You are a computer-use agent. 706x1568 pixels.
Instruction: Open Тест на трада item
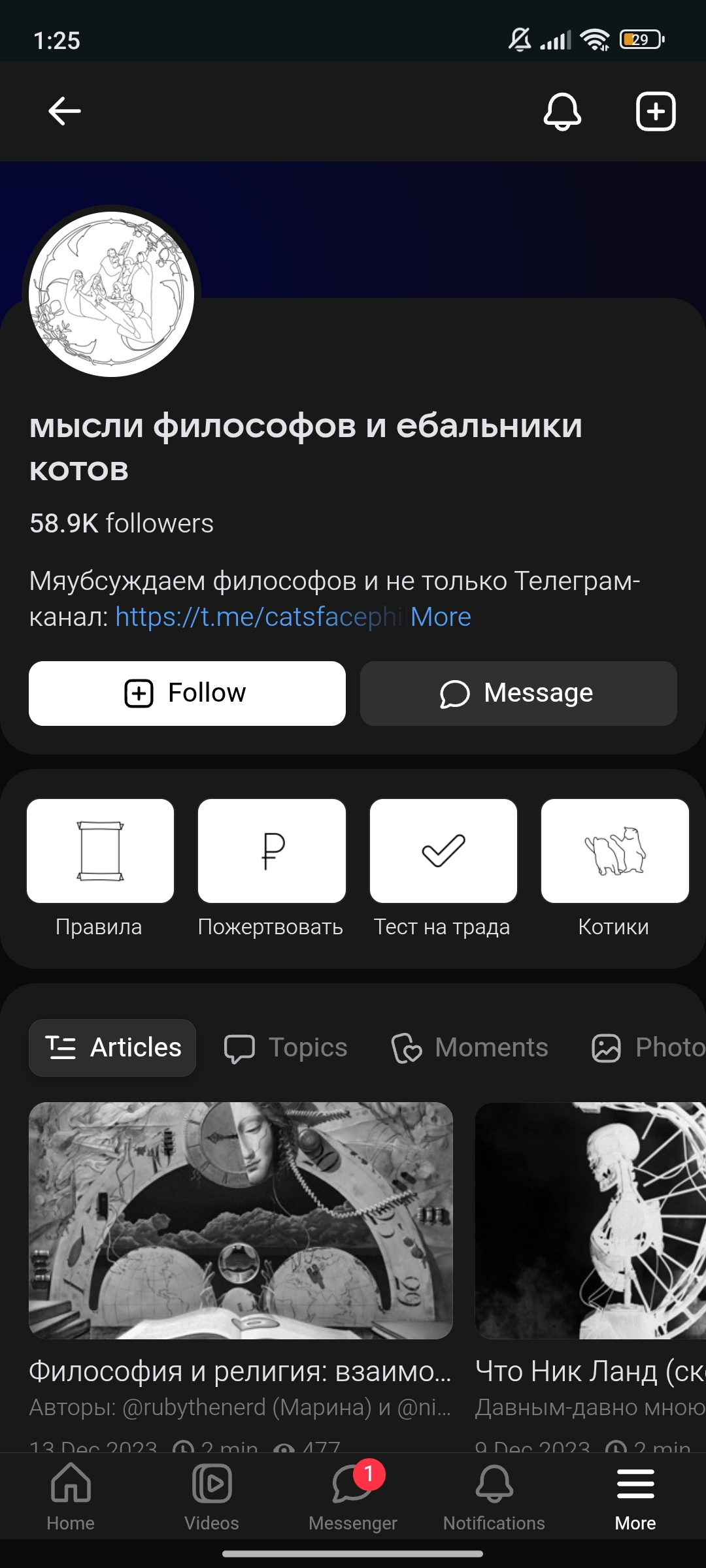(x=443, y=851)
